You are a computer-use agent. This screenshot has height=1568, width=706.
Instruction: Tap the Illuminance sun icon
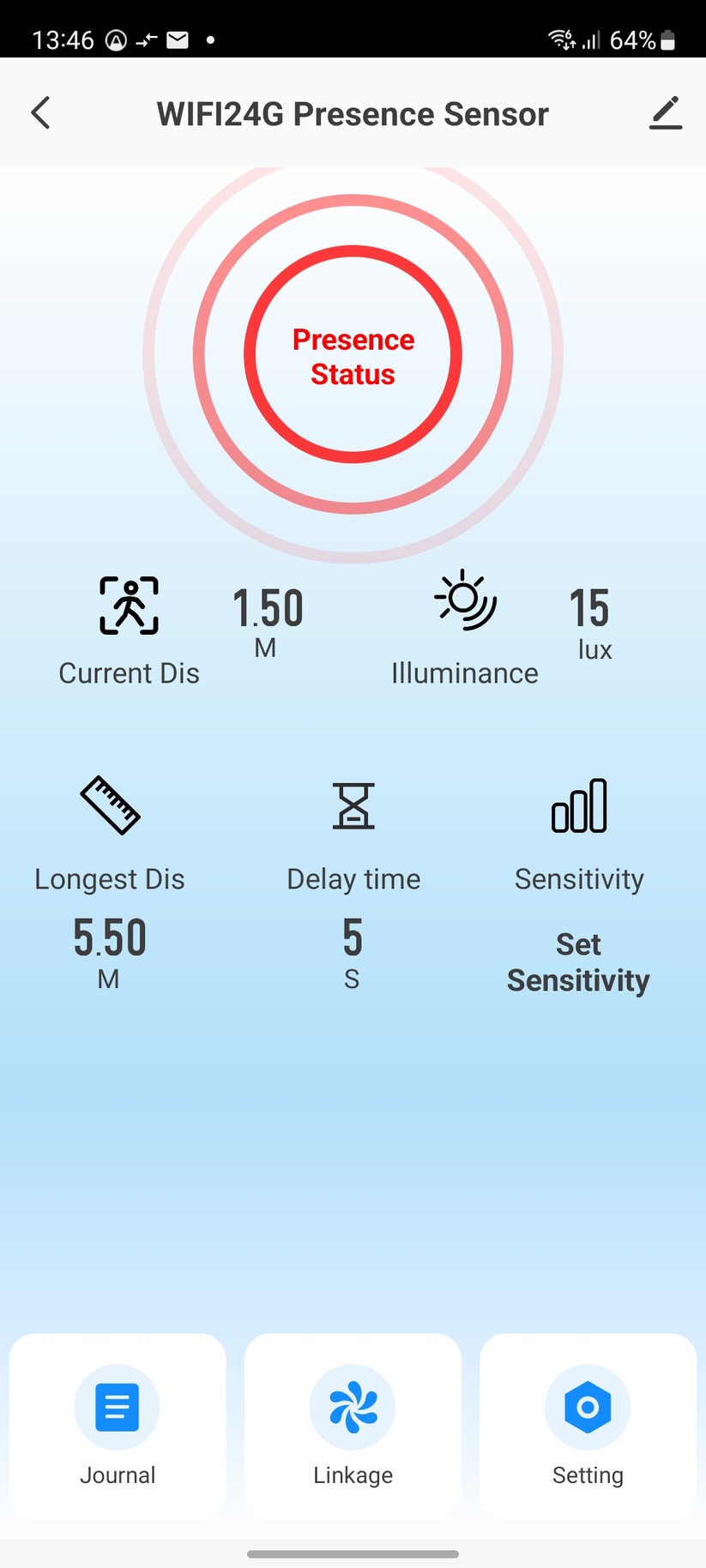click(464, 602)
